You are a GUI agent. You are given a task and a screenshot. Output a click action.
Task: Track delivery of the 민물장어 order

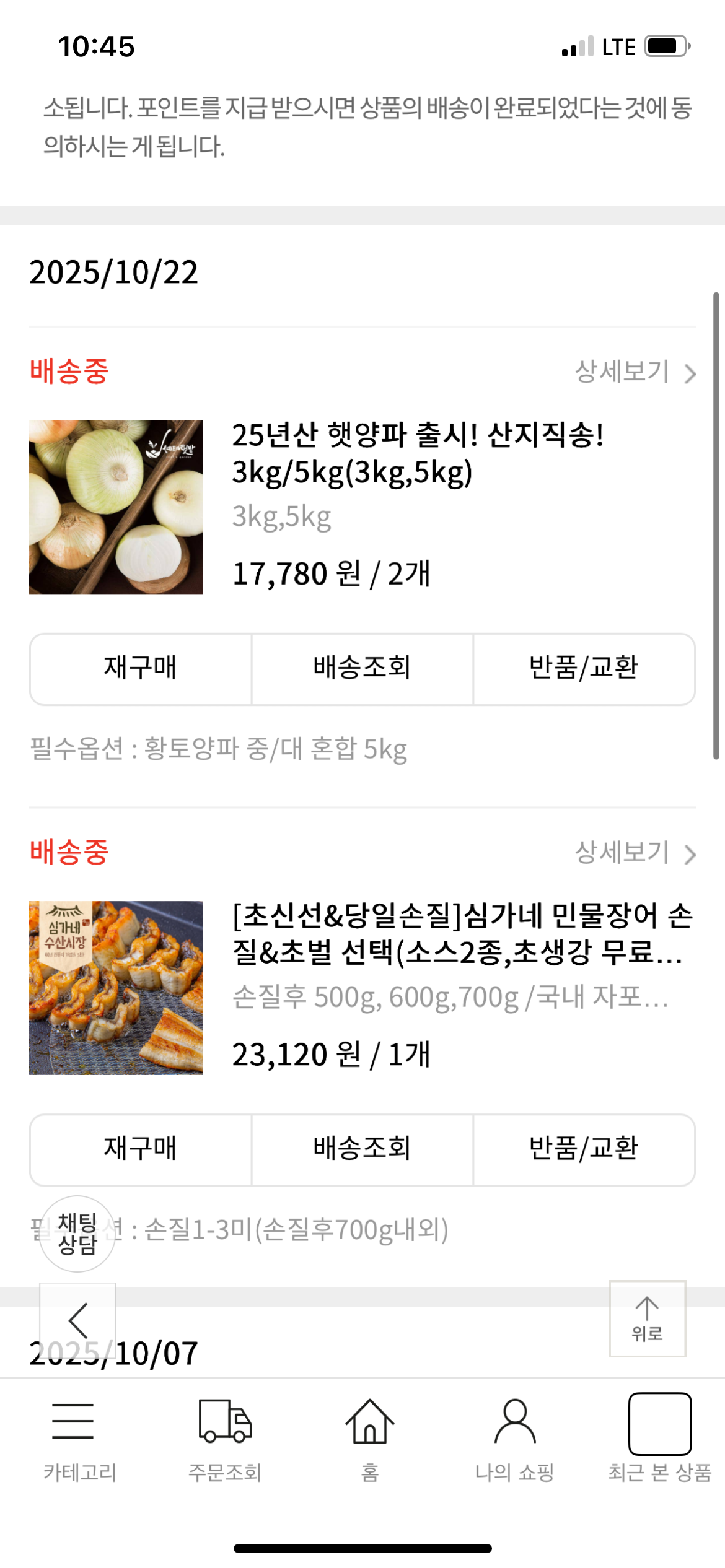click(x=362, y=1149)
